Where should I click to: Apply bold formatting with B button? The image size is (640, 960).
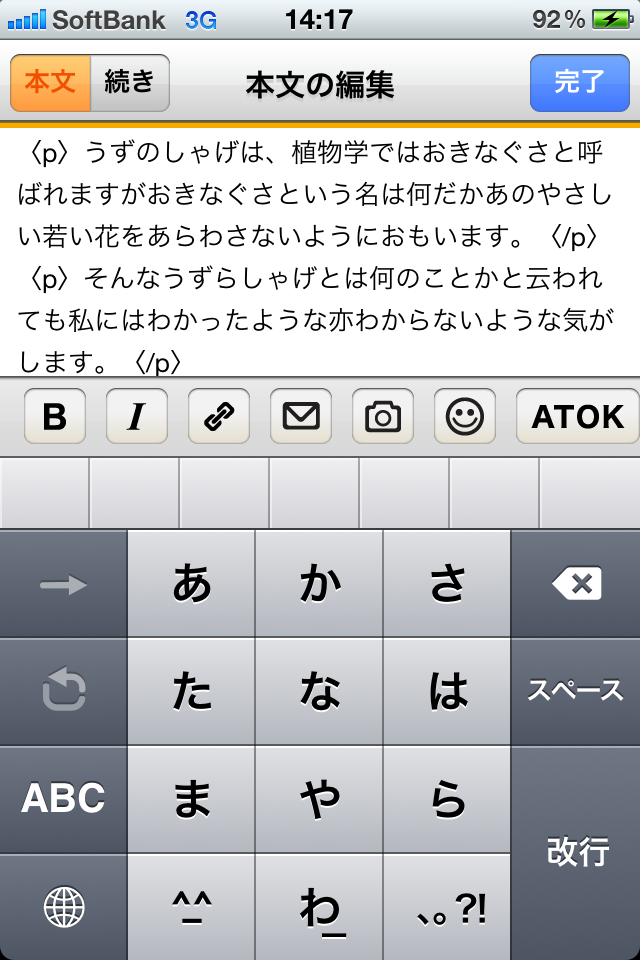click(x=55, y=416)
